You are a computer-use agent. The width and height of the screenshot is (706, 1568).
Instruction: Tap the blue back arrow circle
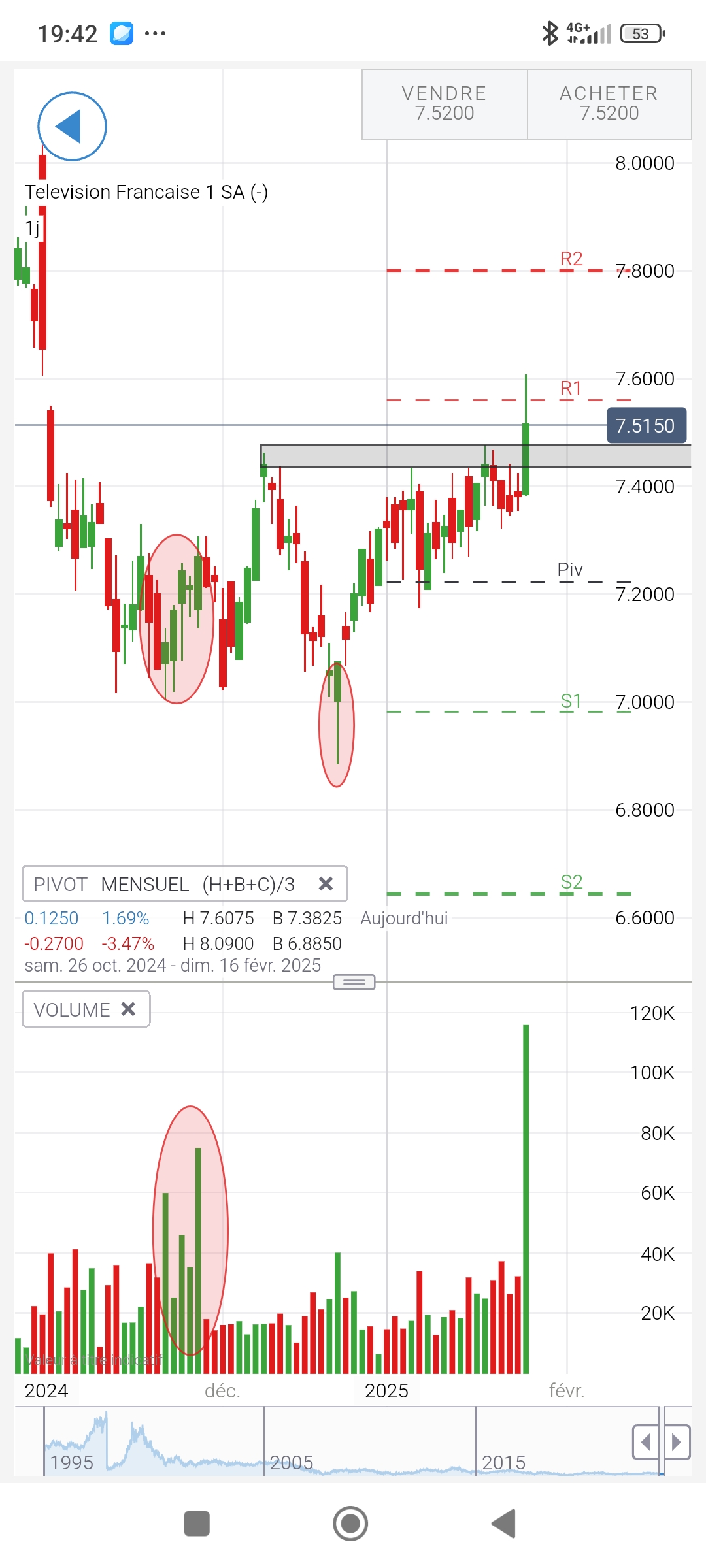[72, 126]
